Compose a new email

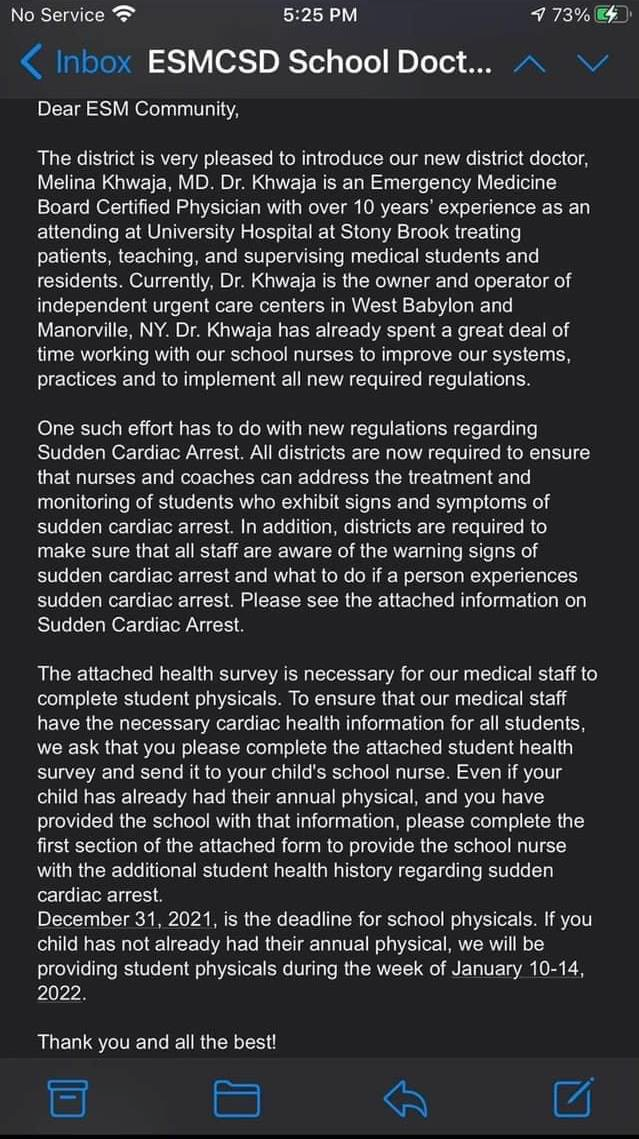[574, 1097]
